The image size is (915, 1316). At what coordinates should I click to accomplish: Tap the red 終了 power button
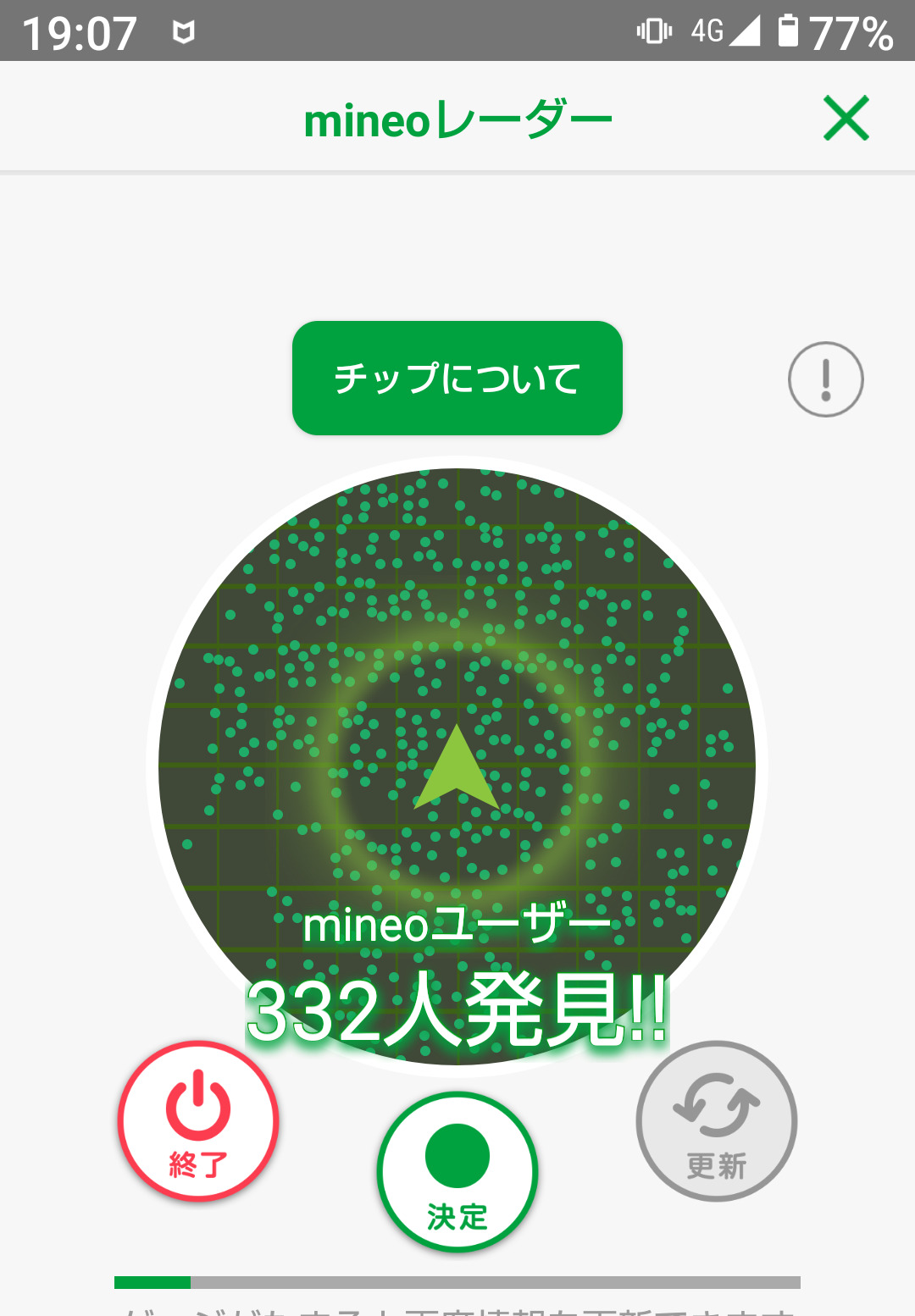(x=198, y=1120)
